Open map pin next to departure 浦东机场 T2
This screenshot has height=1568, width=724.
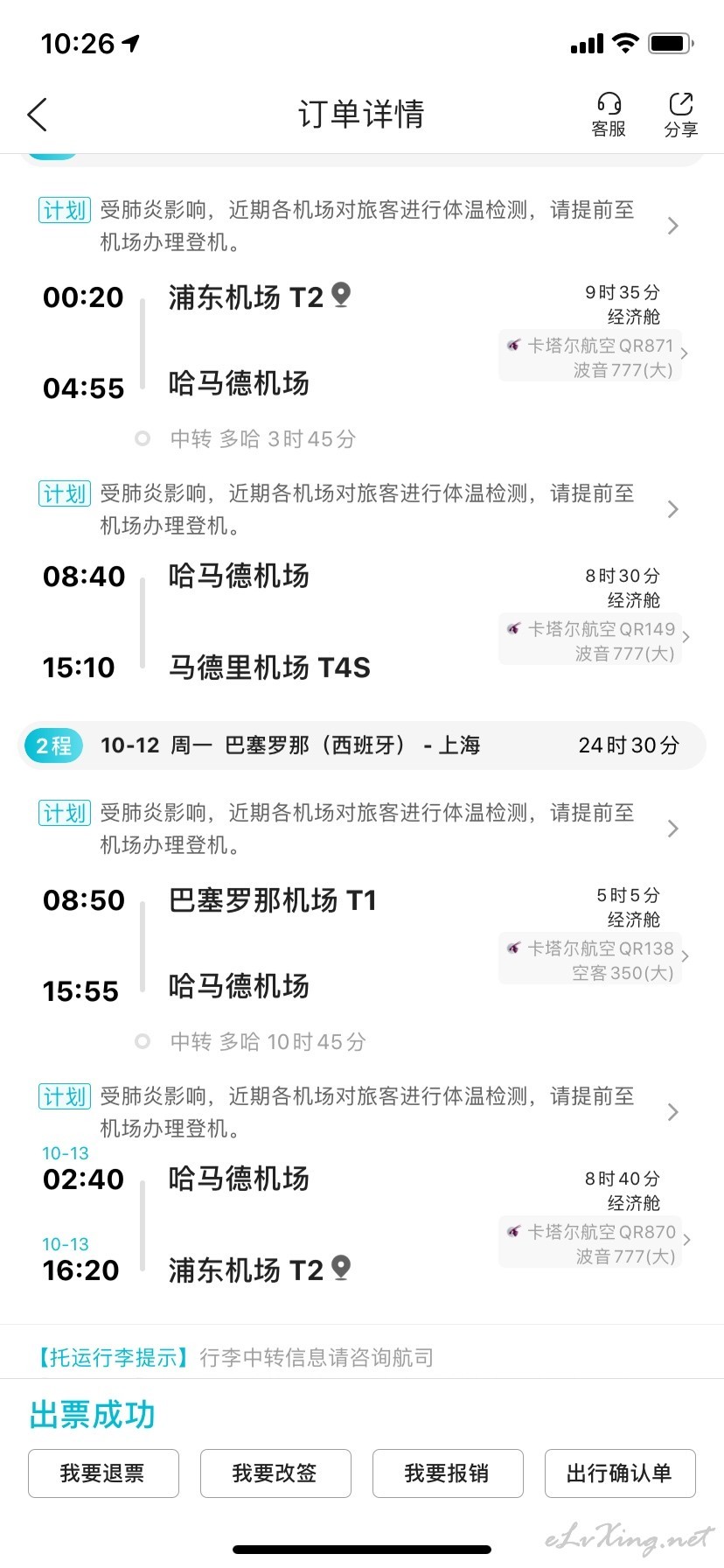(342, 295)
